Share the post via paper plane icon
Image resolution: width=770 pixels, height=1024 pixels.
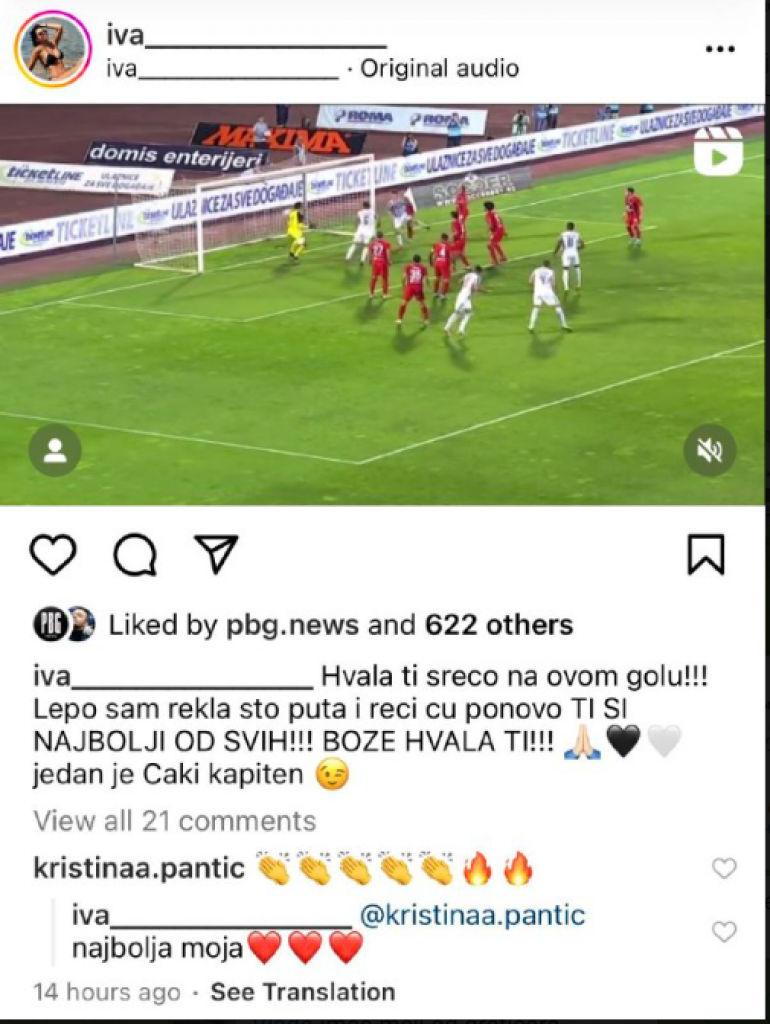(x=215, y=553)
